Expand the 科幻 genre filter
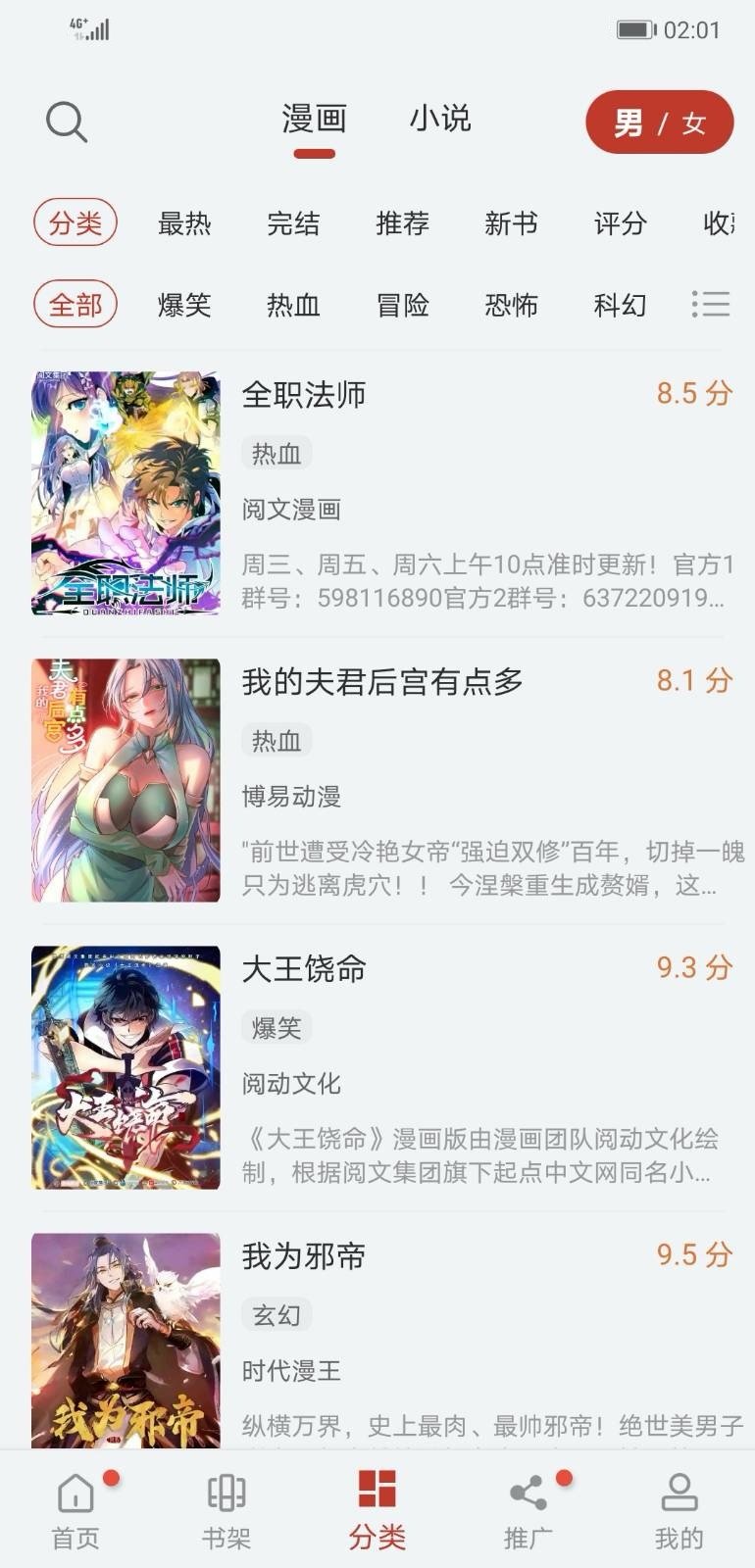755x1568 pixels. (x=620, y=305)
